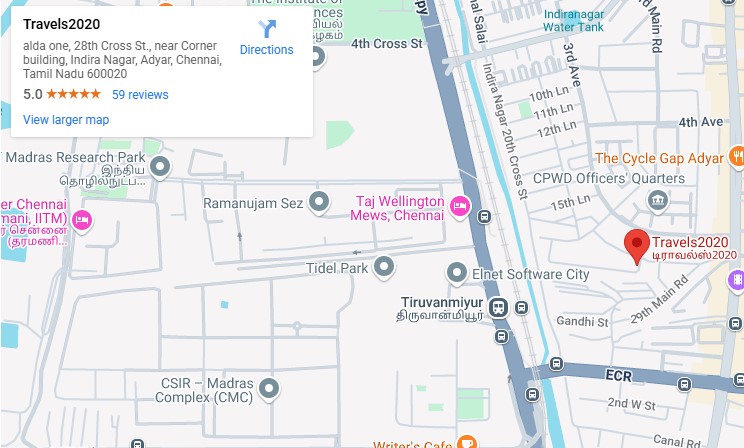744x448 pixels.
Task: Tap The Cycle Gap Adyar restaurant marker
Action: pos(737,156)
